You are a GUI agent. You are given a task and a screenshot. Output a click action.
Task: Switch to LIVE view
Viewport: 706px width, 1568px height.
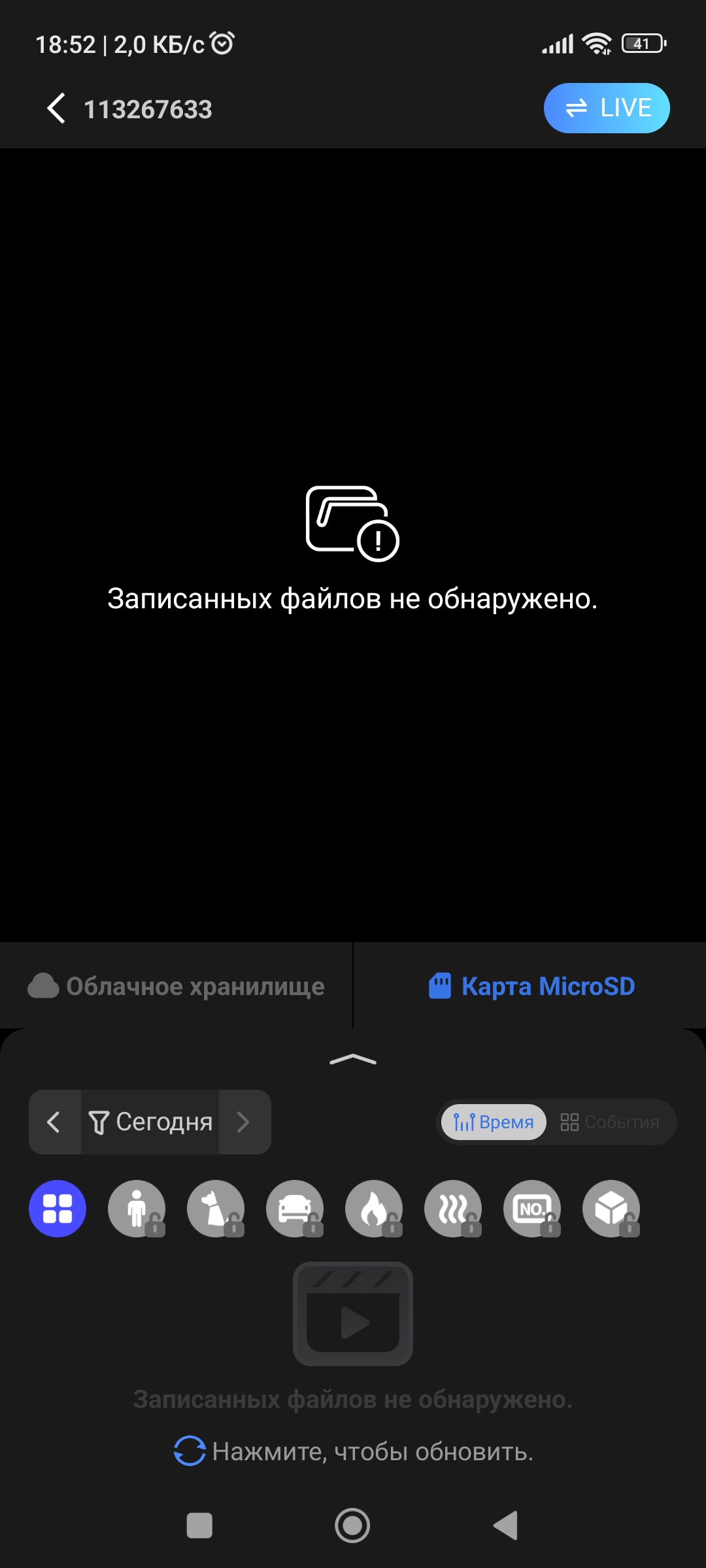tap(606, 108)
